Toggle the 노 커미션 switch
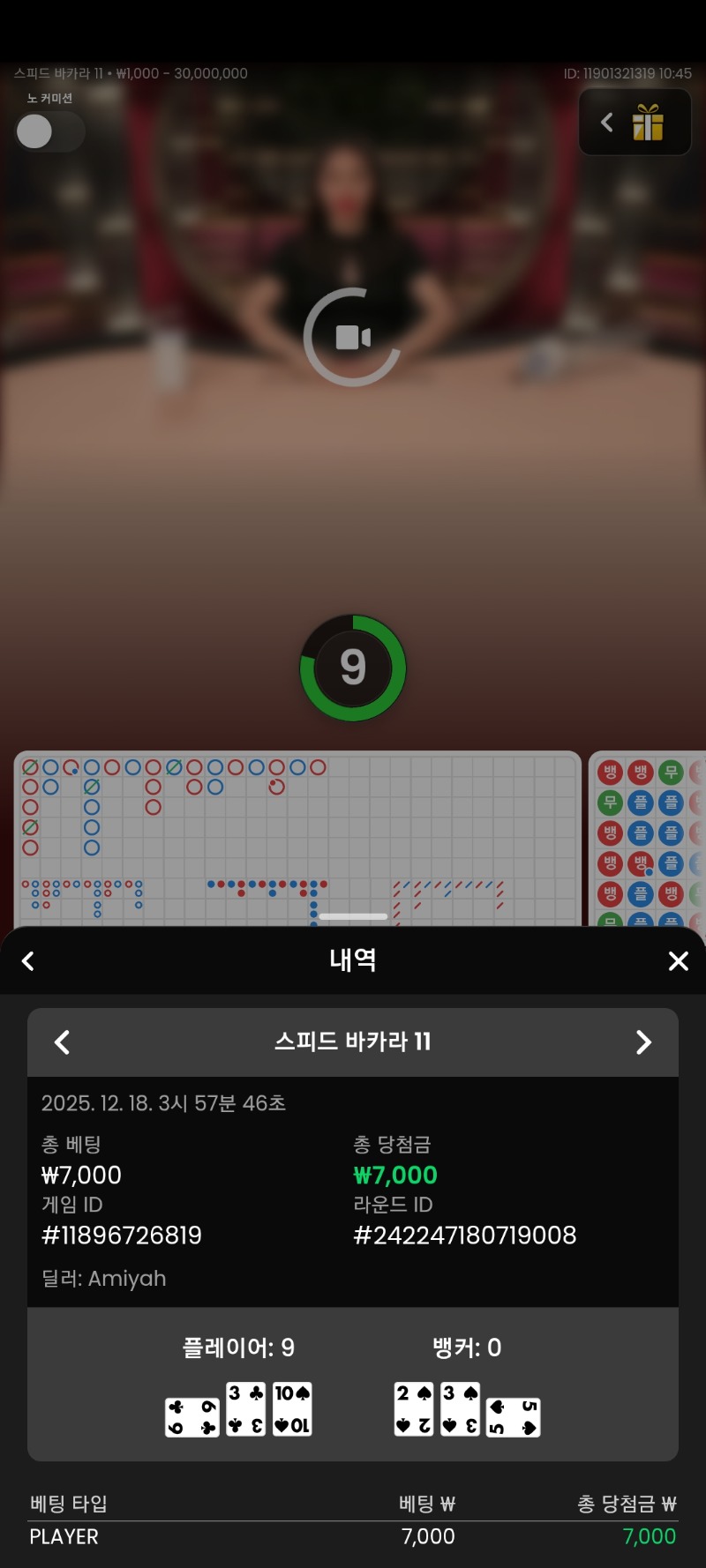This screenshot has height=1568, width=706. [49, 132]
